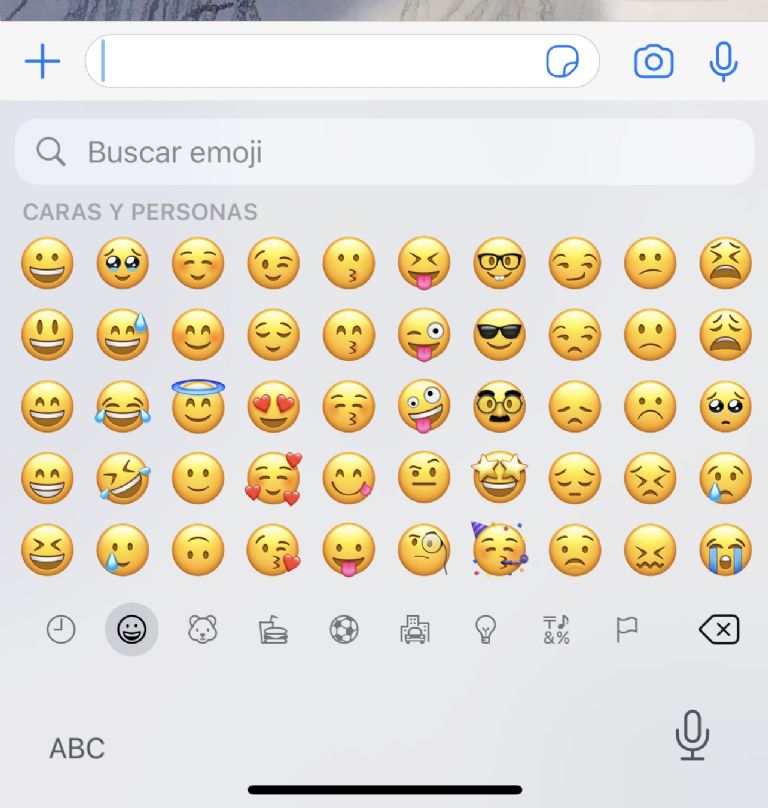Viewport: 768px width, 808px height.
Task: Open the attachment plus menu
Action: pyautogui.click(x=42, y=62)
